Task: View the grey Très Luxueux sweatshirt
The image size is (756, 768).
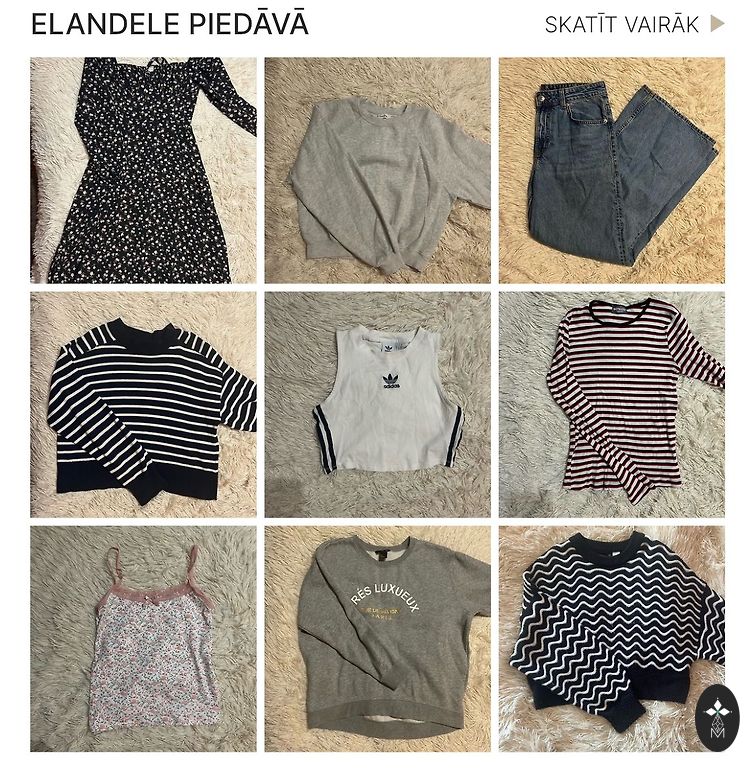Action: pyautogui.click(x=378, y=639)
